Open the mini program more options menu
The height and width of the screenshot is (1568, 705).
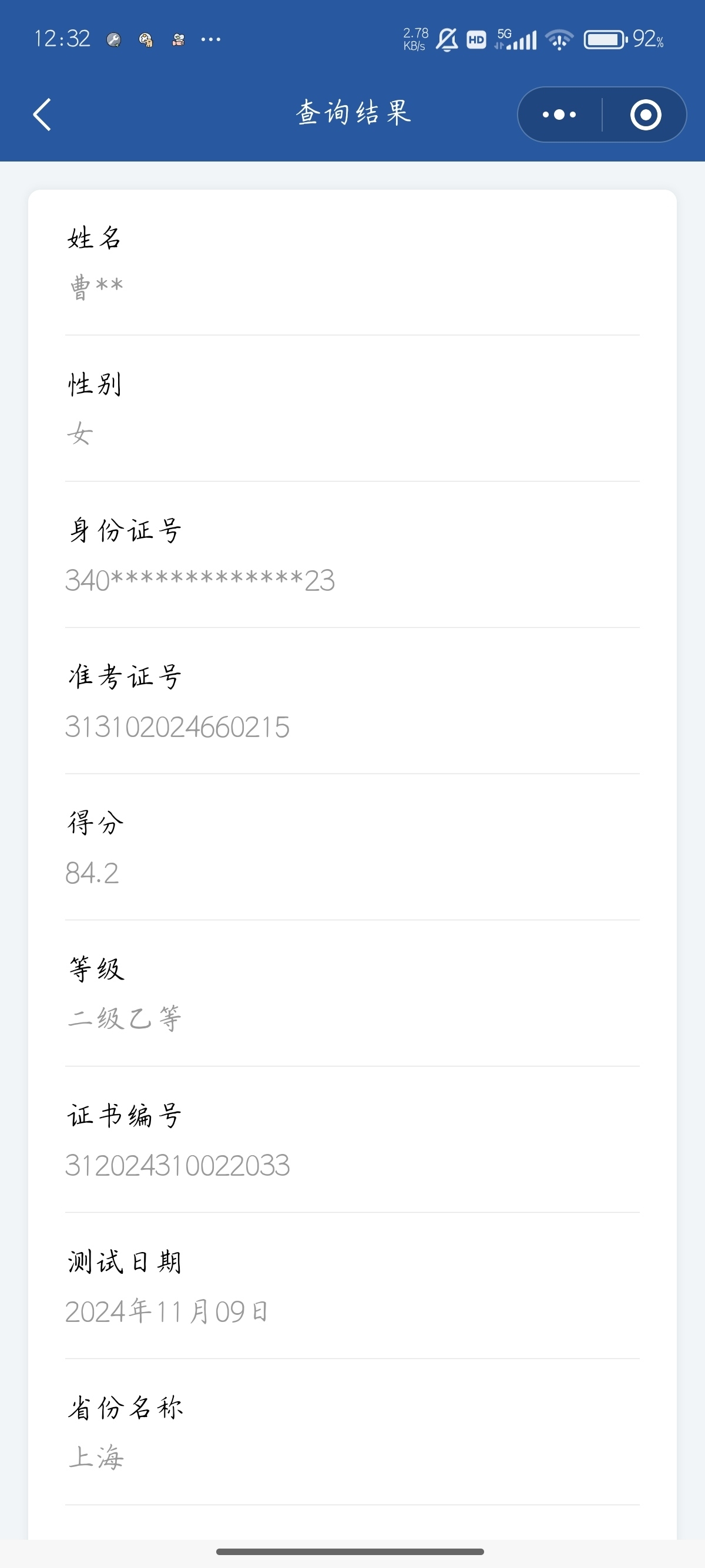click(559, 115)
